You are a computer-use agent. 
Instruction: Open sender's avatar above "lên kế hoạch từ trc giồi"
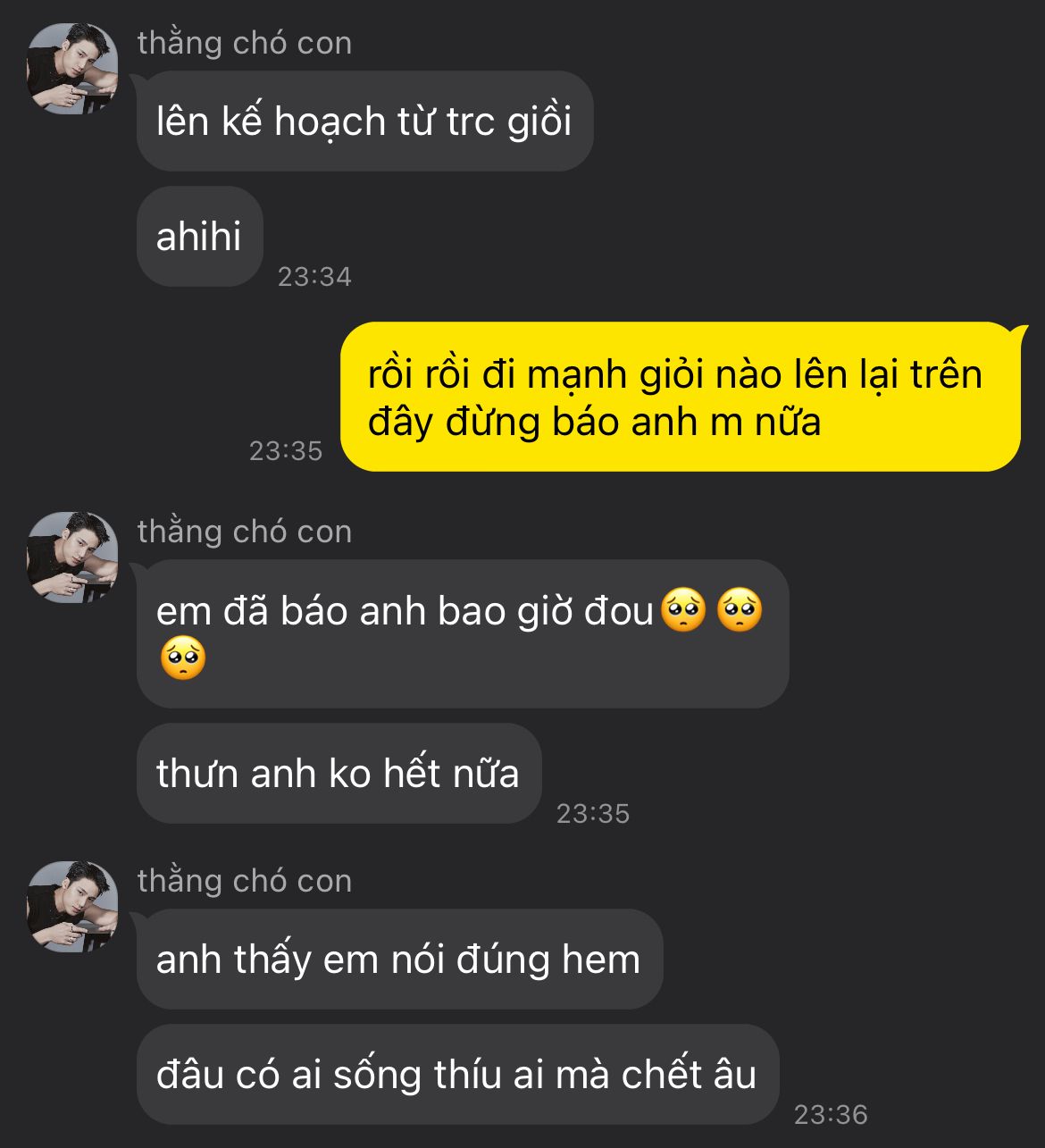coord(72,69)
